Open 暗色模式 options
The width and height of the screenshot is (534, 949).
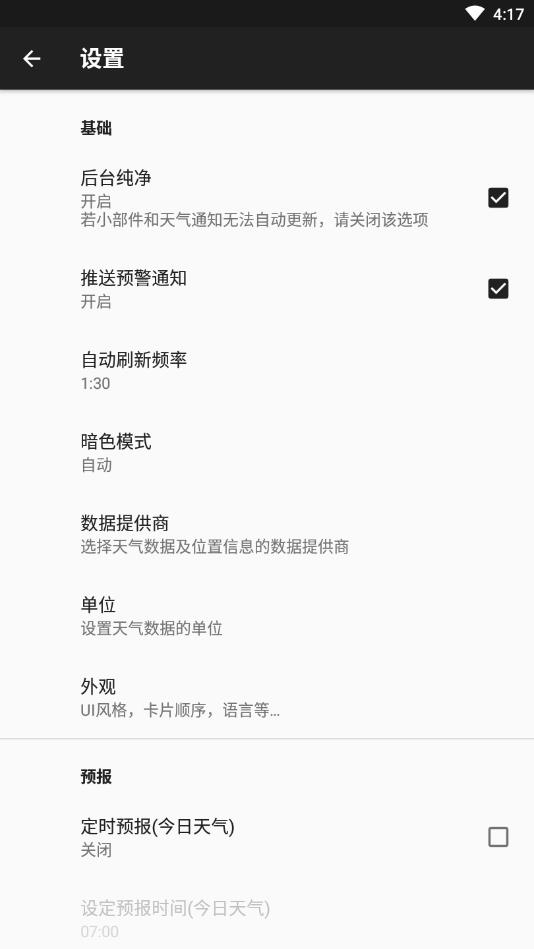click(267, 452)
